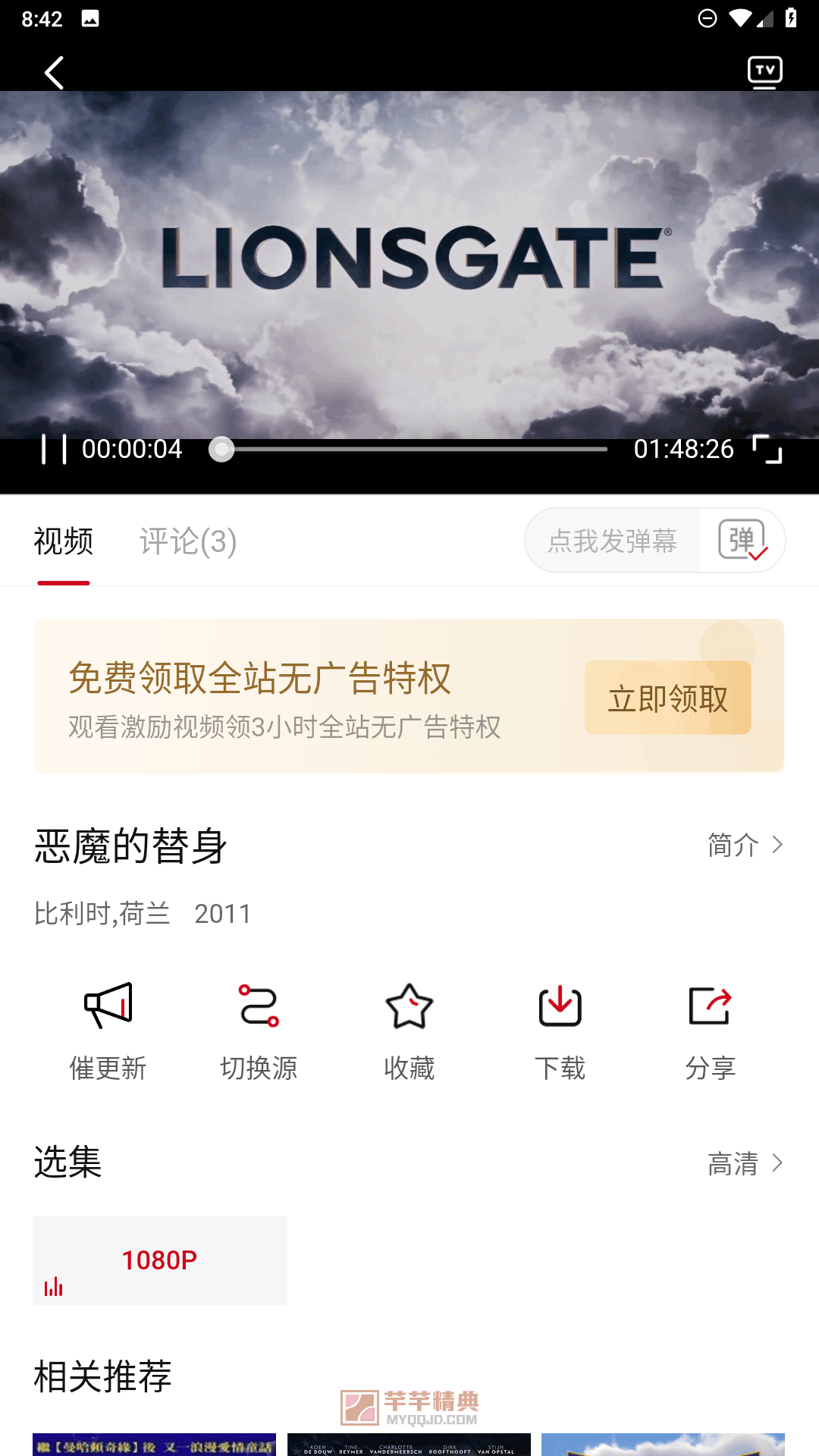Expand episode selection under 选集

(67, 1163)
